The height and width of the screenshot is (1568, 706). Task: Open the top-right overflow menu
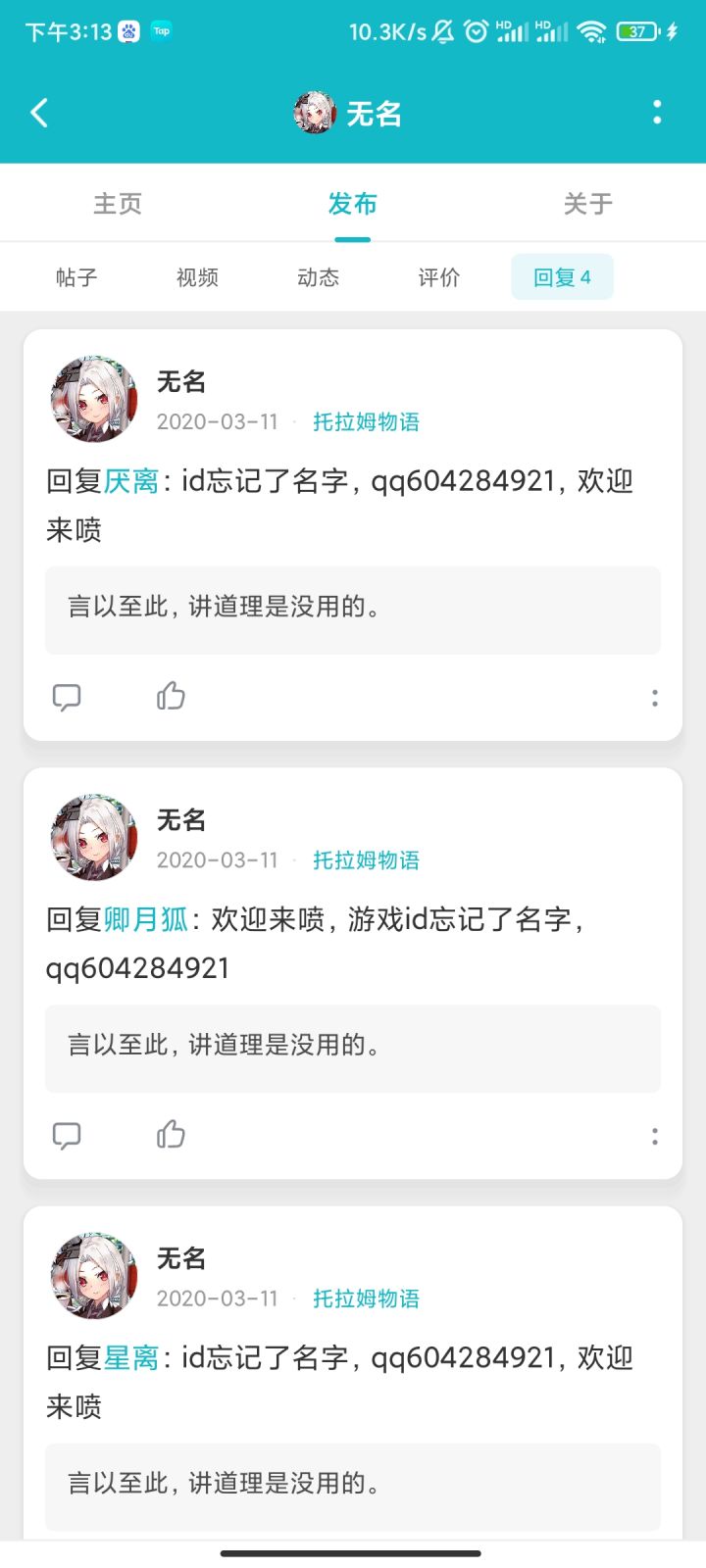(x=657, y=113)
